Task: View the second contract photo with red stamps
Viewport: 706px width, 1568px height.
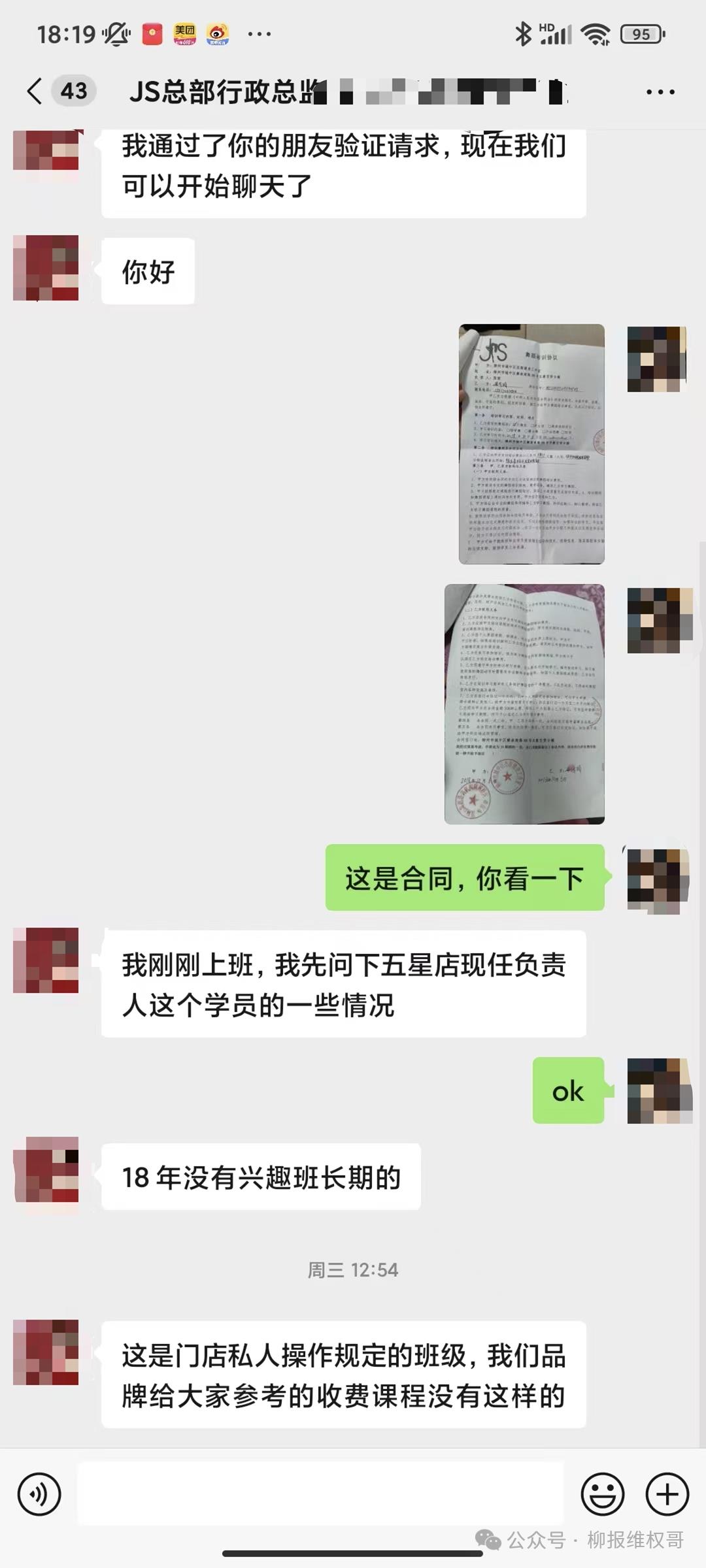Action: [524, 704]
